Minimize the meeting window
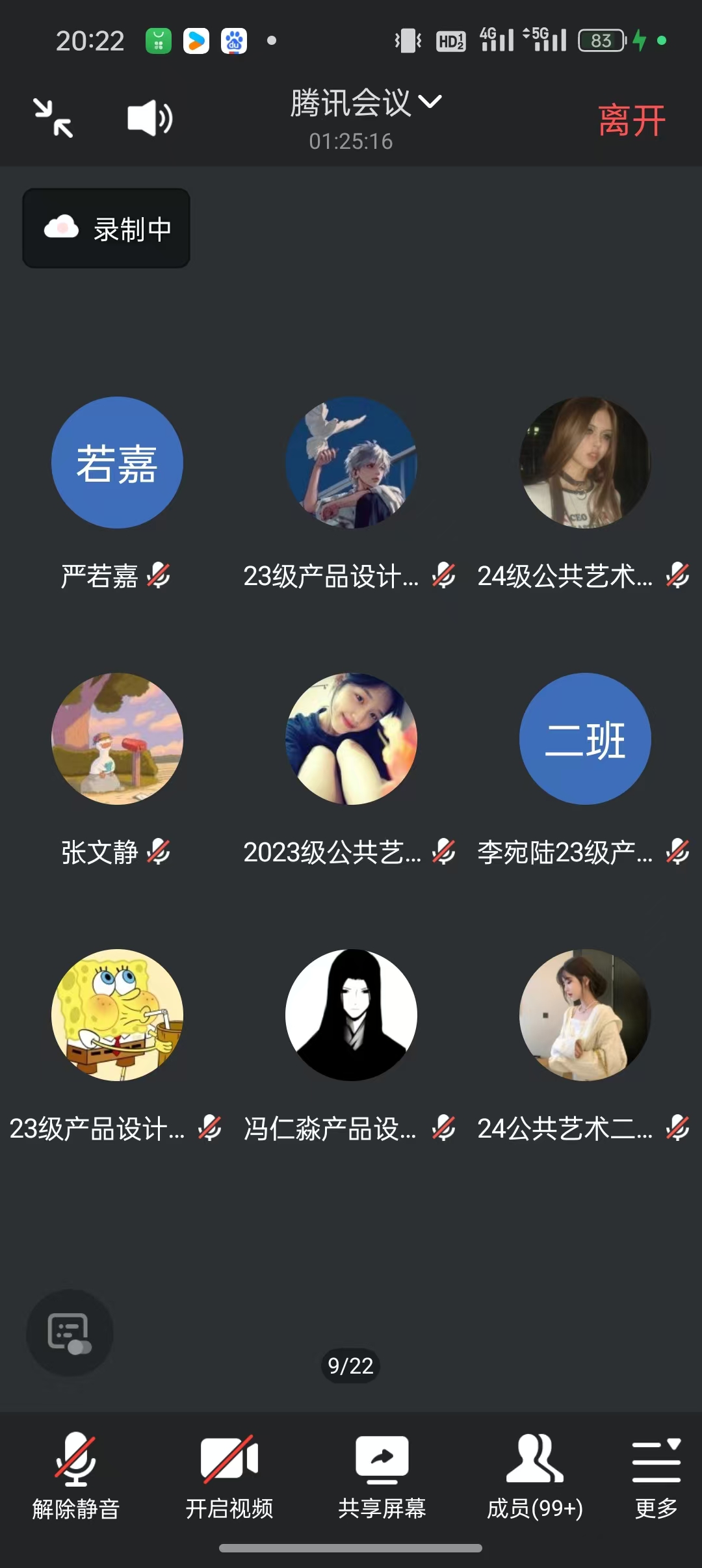Viewport: 702px width, 1568px height. coord(53,118)
